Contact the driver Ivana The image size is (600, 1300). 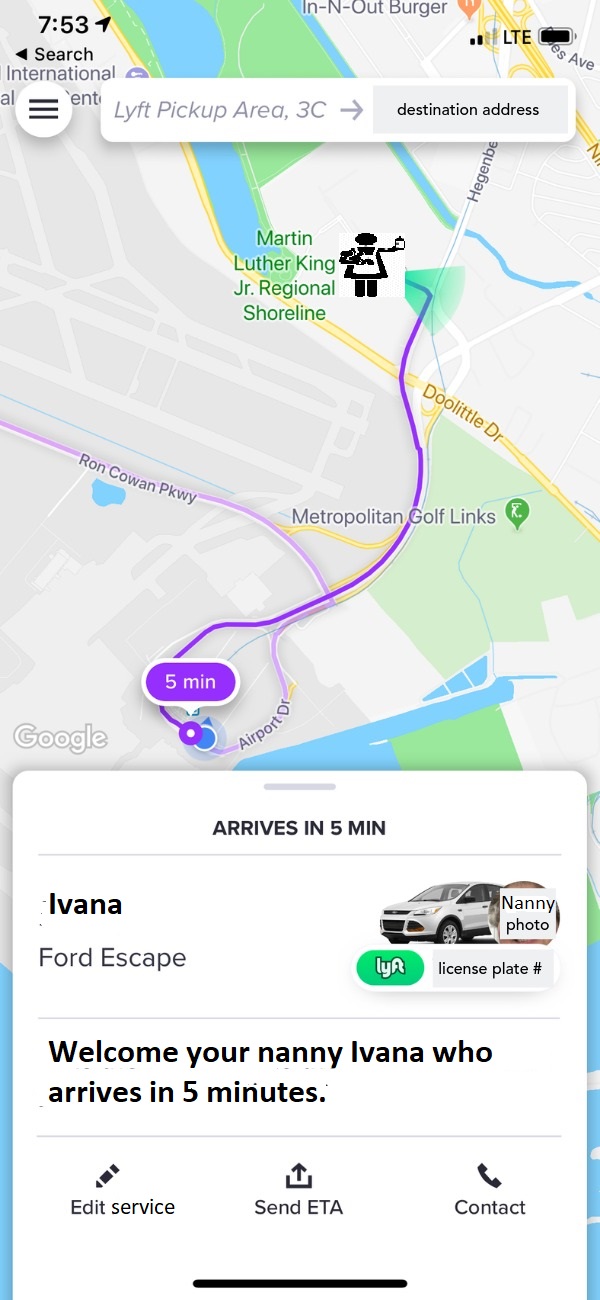click(489, 1191)
